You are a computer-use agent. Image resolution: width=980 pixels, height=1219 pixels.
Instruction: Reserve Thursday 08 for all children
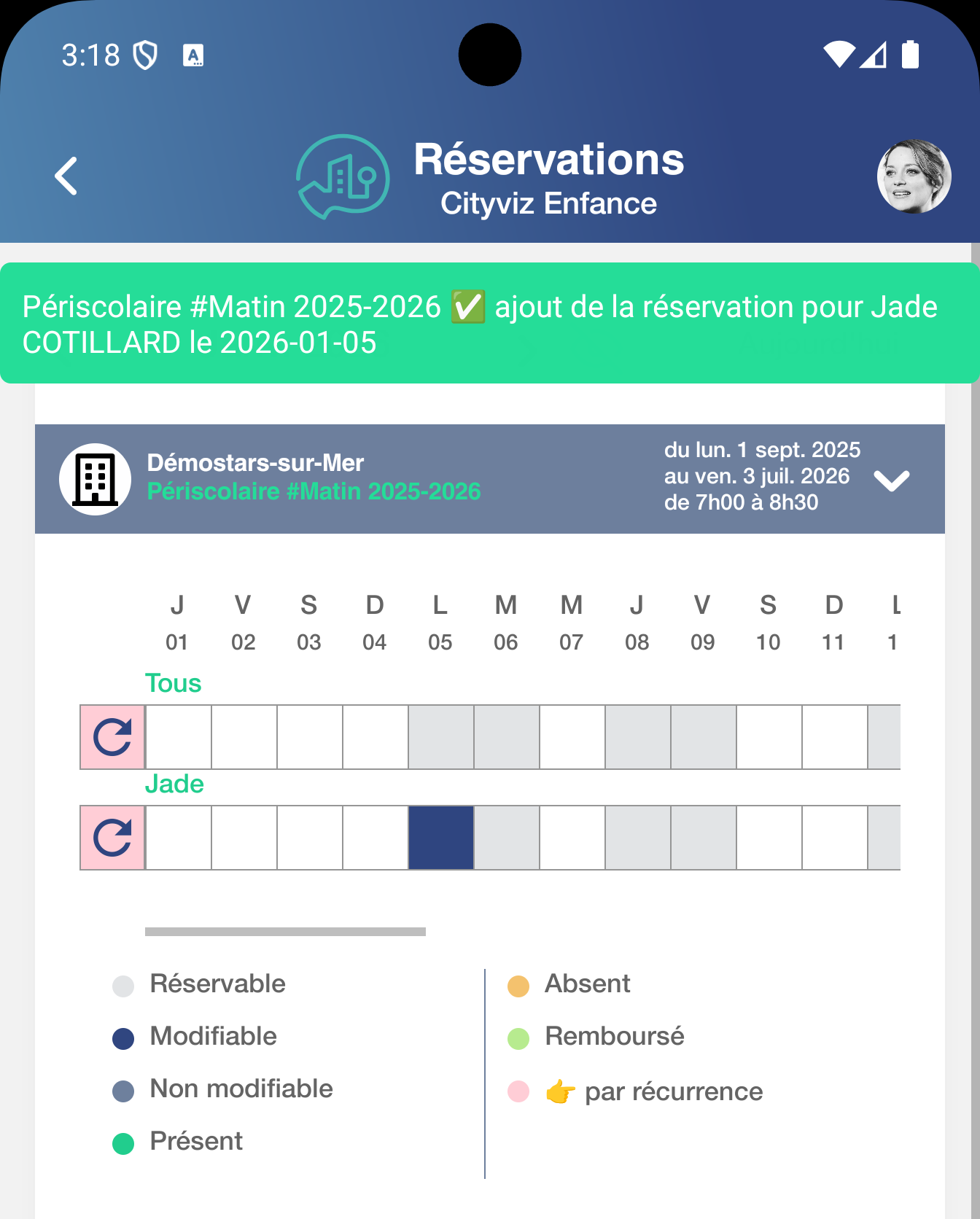point(637,737)
